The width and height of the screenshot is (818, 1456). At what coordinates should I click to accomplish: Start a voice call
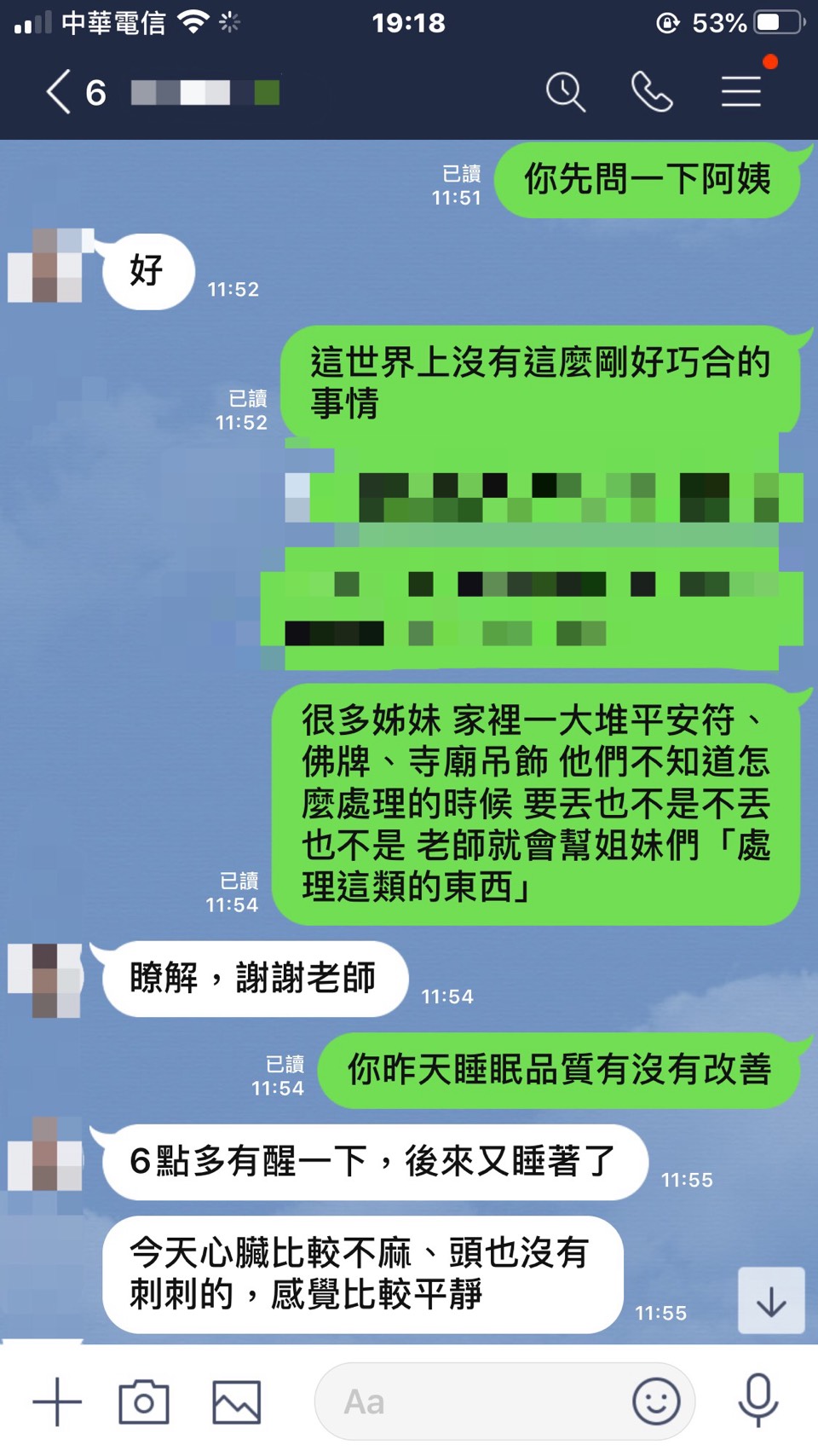652,92
